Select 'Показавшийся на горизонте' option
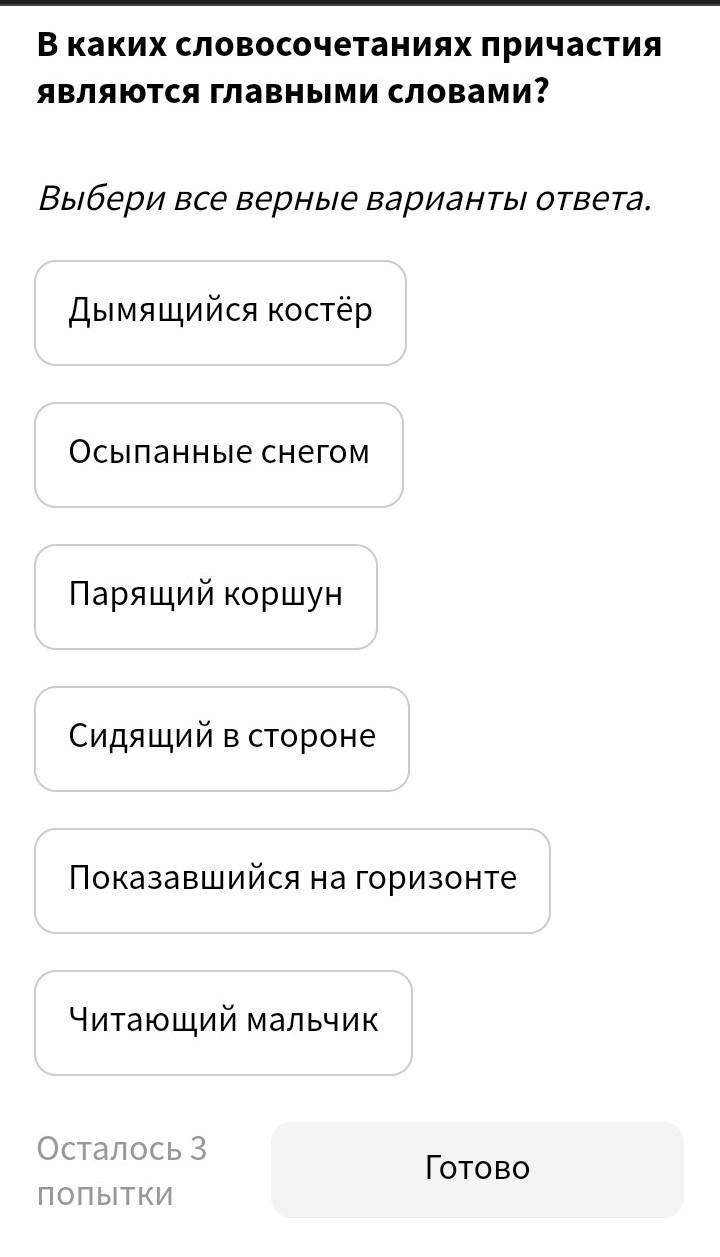This screenshot has height=1257, width=720. click(x=292, y=881)
